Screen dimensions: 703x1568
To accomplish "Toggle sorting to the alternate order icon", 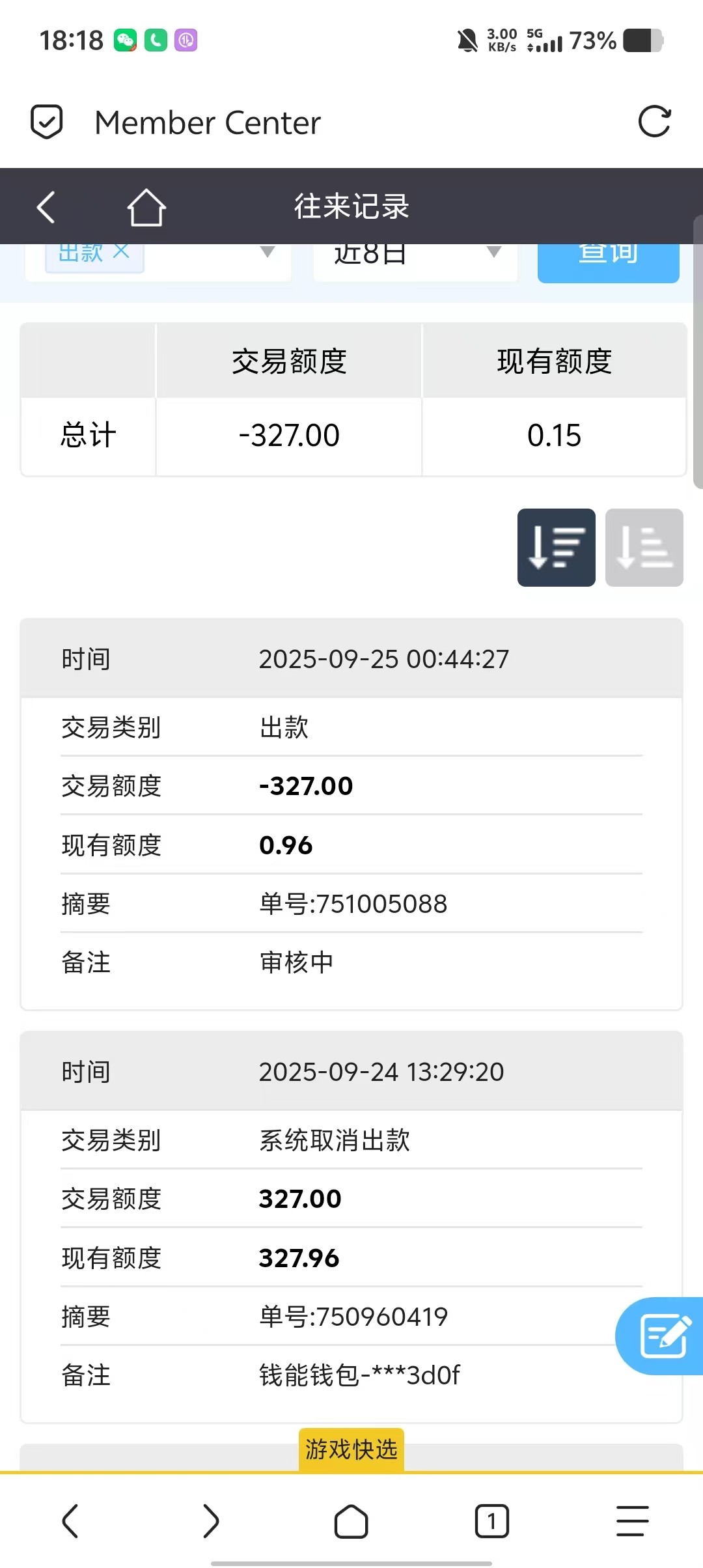I will [x=644, y=549].
